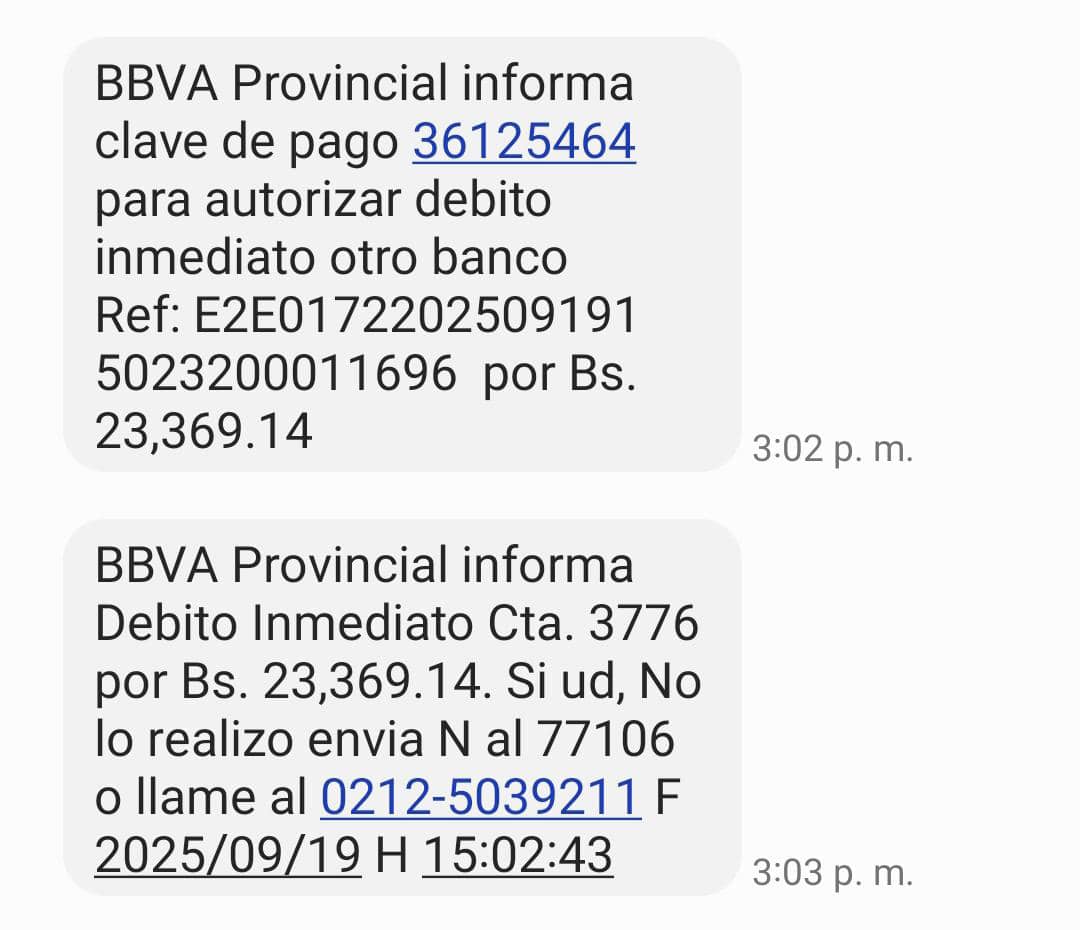Call the linked number 0212-5039211
The width and height of the screenshot is (1080, 930).
tap(480, 798)
